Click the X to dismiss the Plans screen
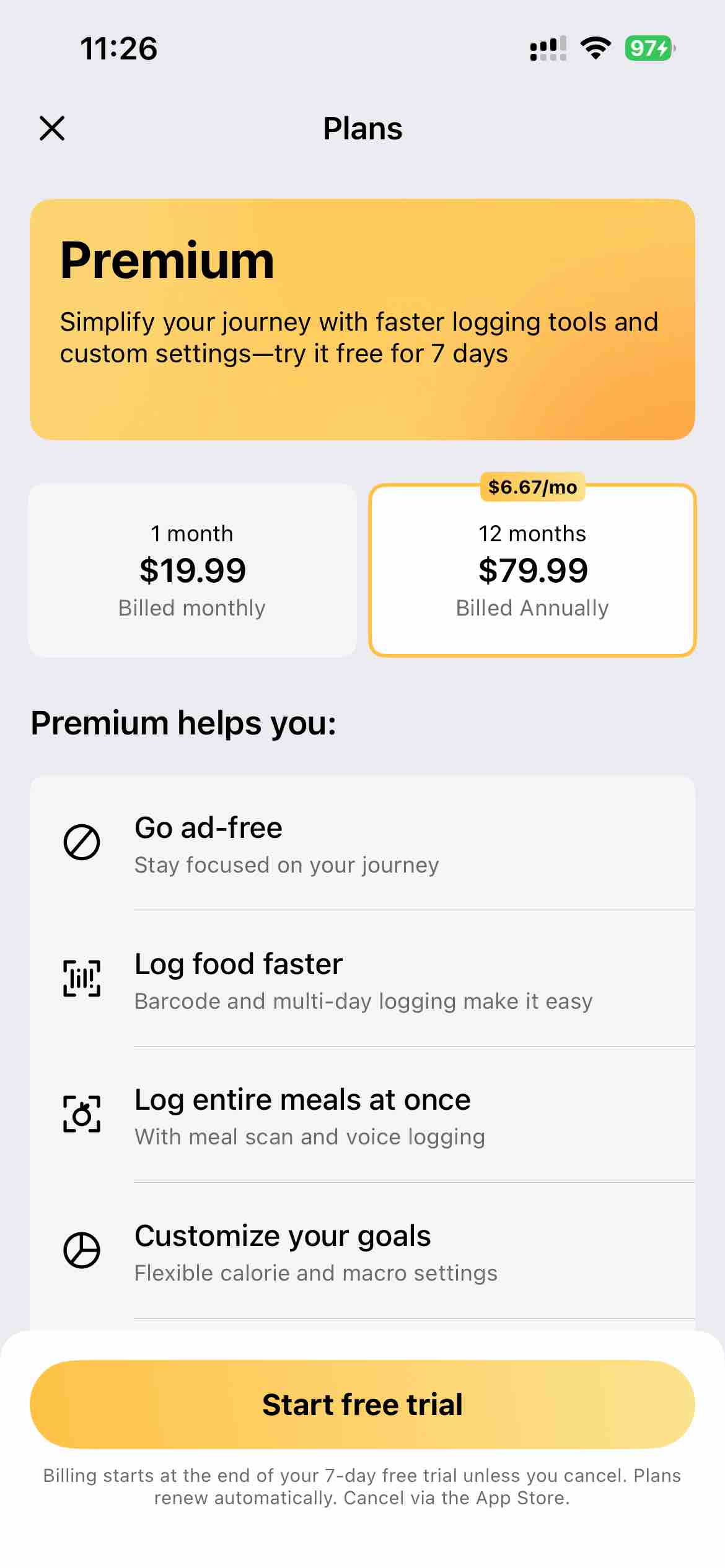This screenshot has width=725, height=1568. click(53, 129)
